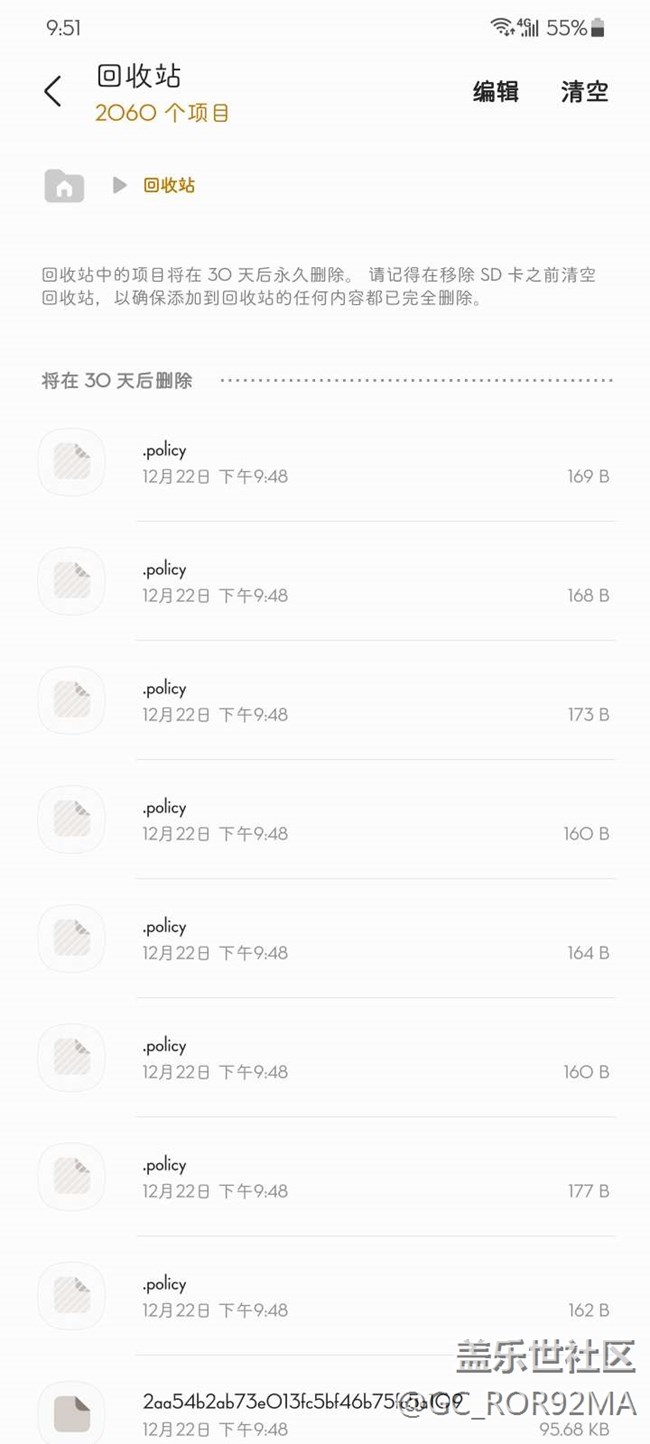Open the .policy file sized 173 B
This screenshot has width=650, height=1444.
[325, 700]
